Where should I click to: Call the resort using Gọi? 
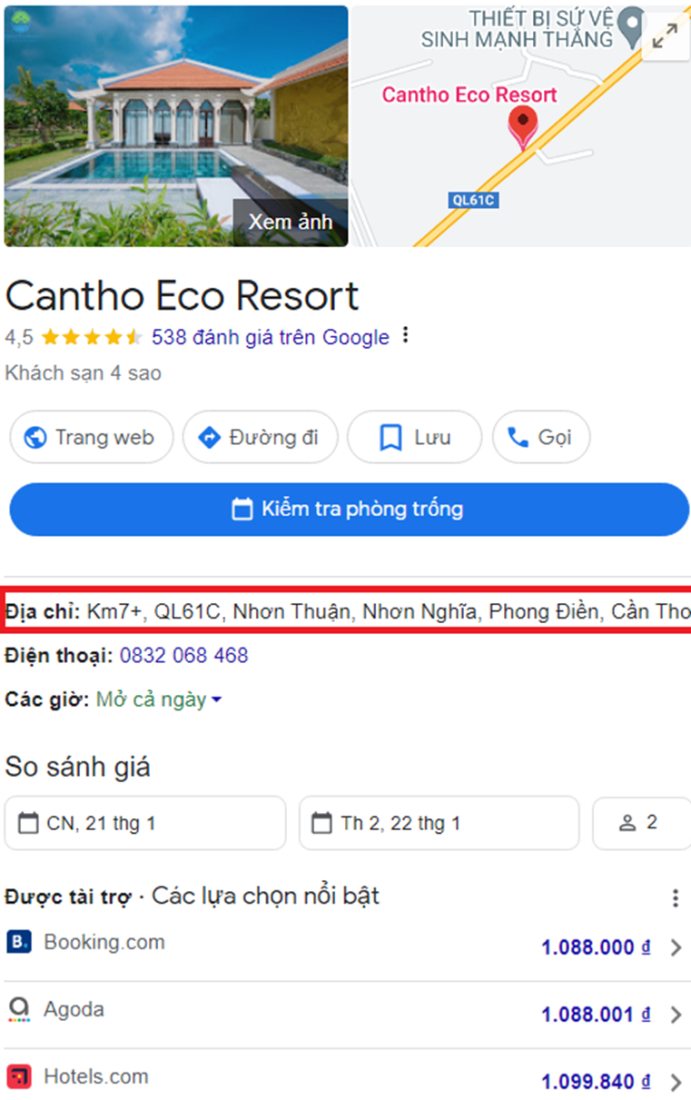(541, 438)
